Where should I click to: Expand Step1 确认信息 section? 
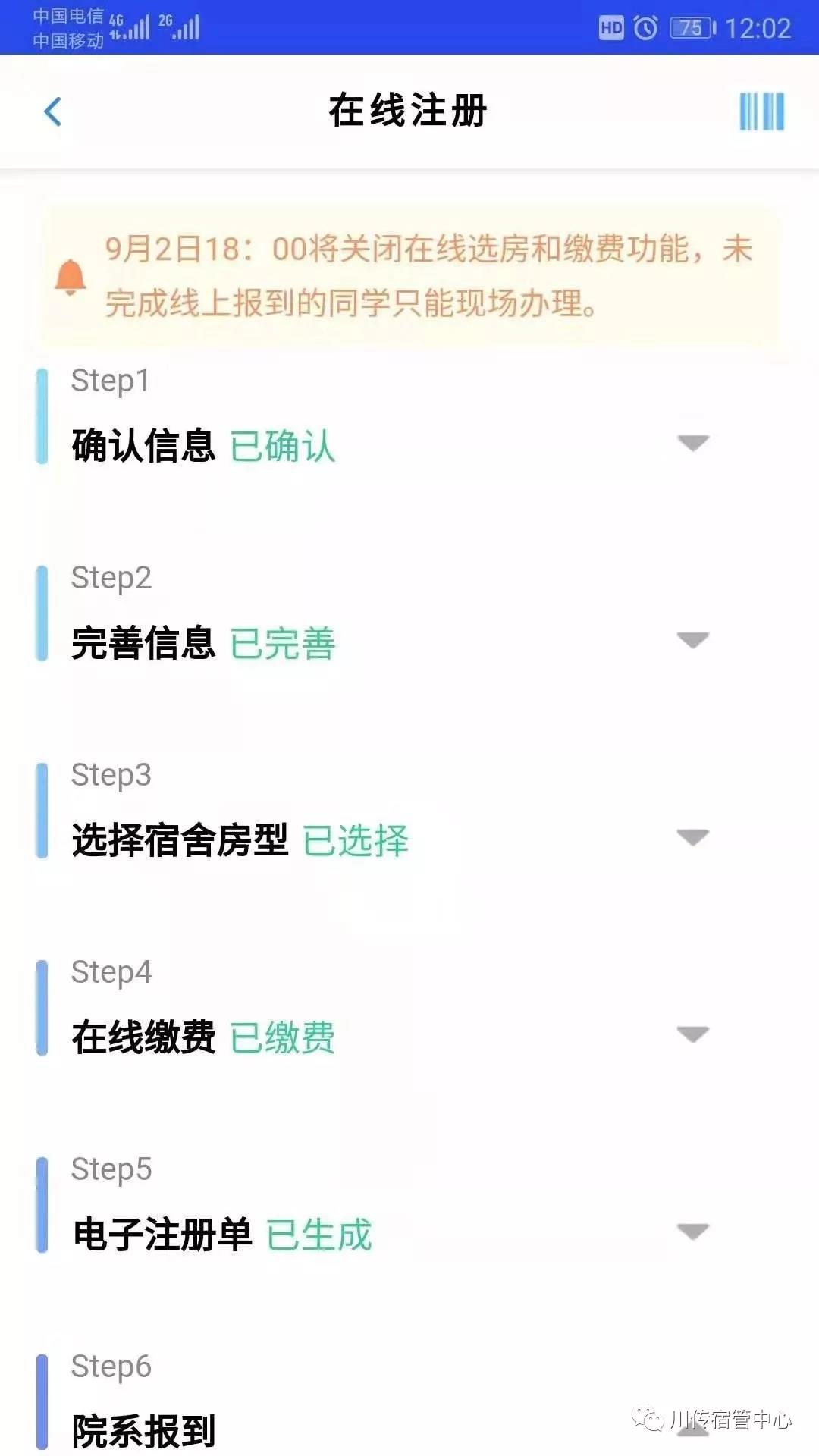point(692,443)
